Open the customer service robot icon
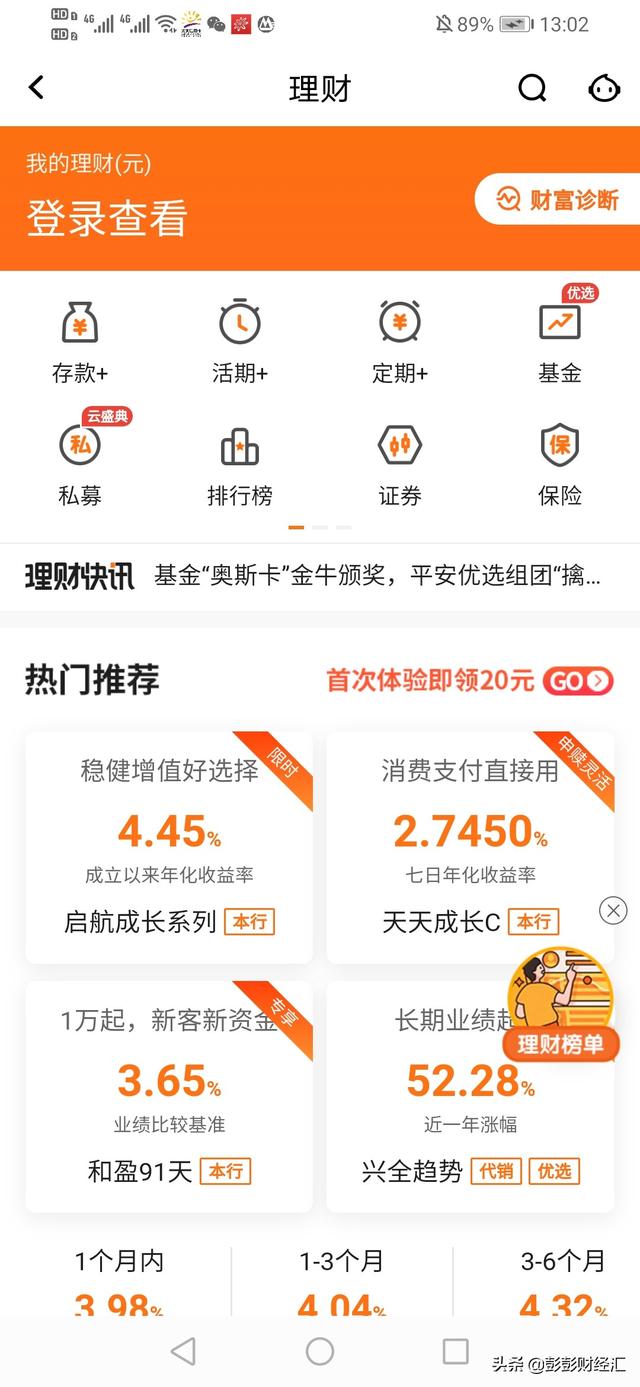Image resolution: width=640 pixels, height=1387 pixels. (604, 88)
